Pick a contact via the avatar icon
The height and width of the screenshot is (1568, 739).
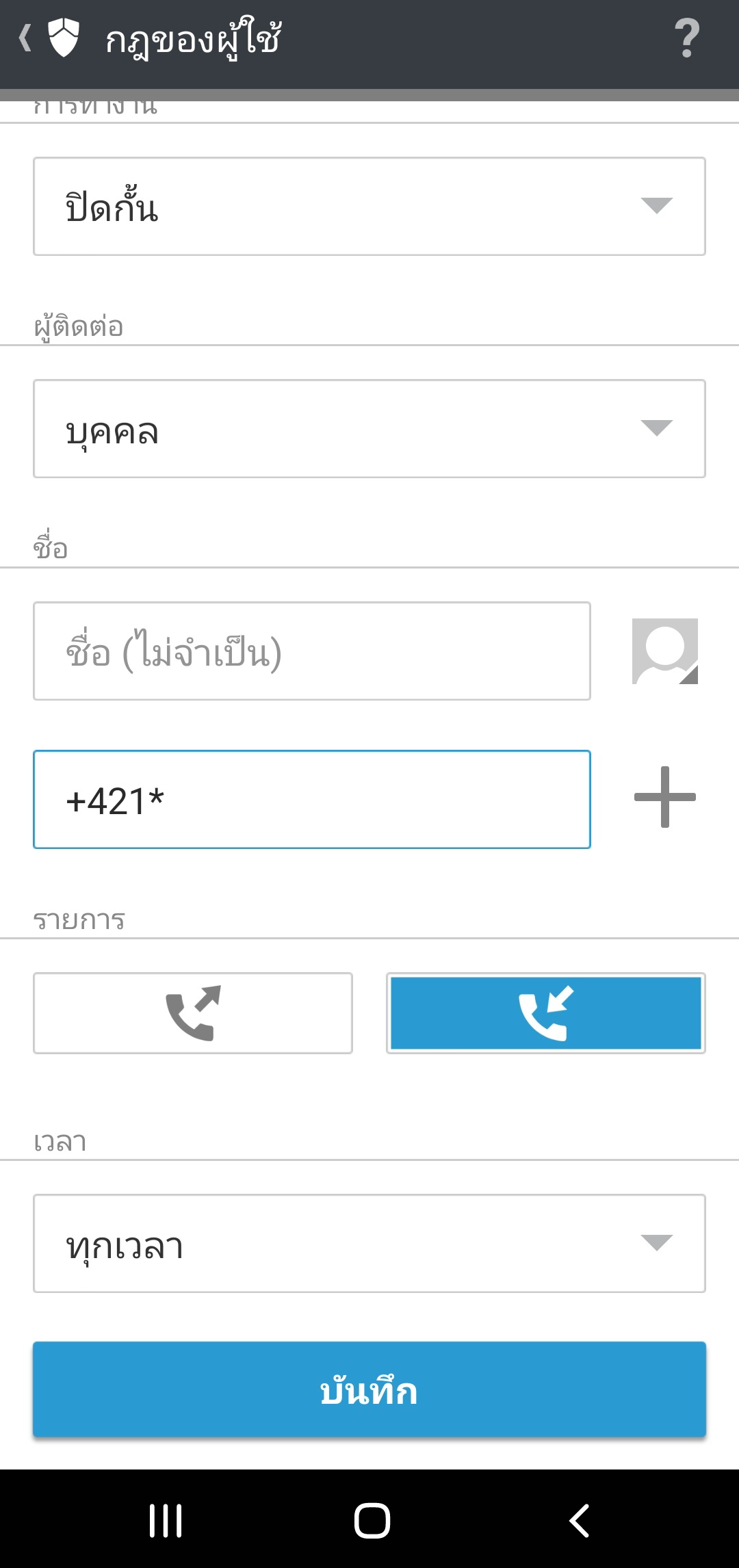point(664,651)
